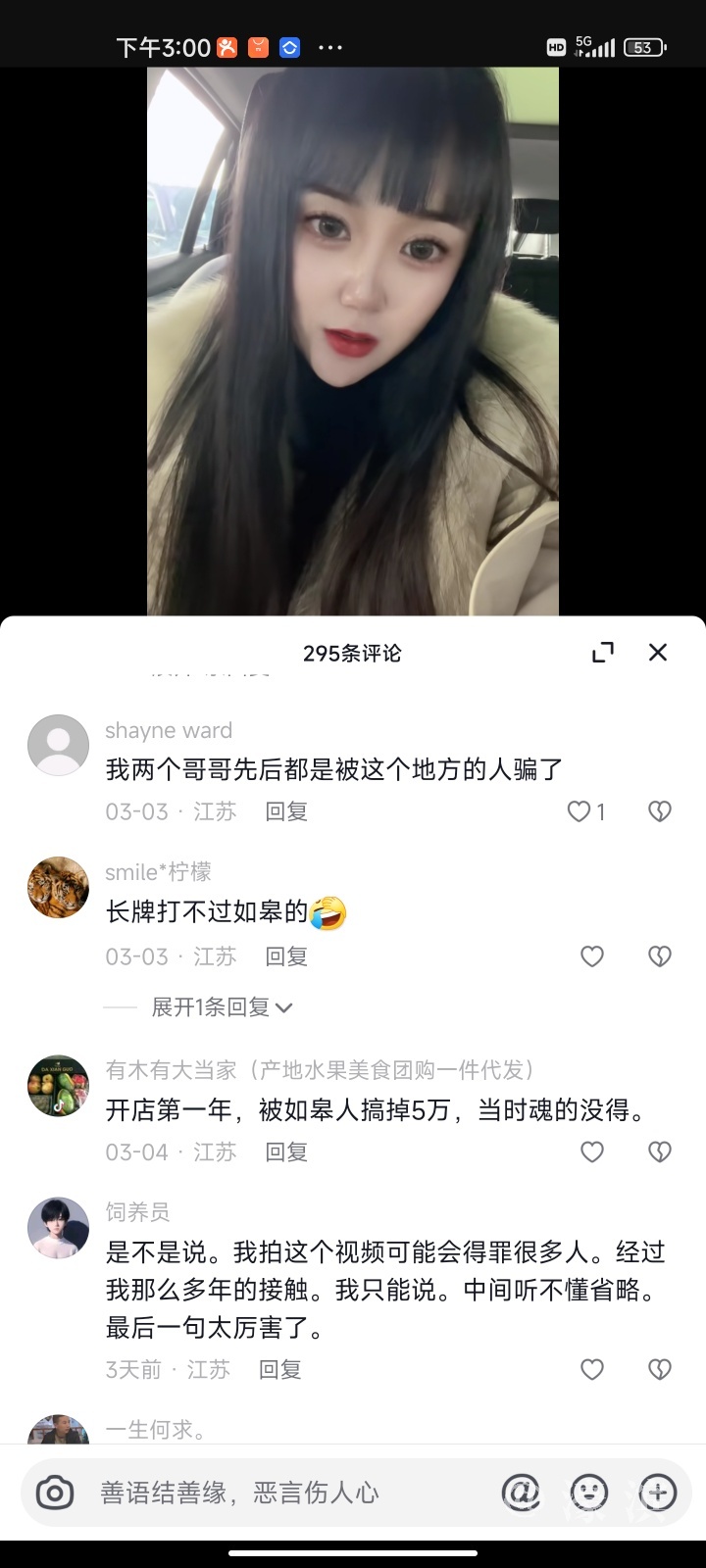Like 饲养员's comment
The width and height of the screenshot is (706, 1568).
pos(592,1370)
